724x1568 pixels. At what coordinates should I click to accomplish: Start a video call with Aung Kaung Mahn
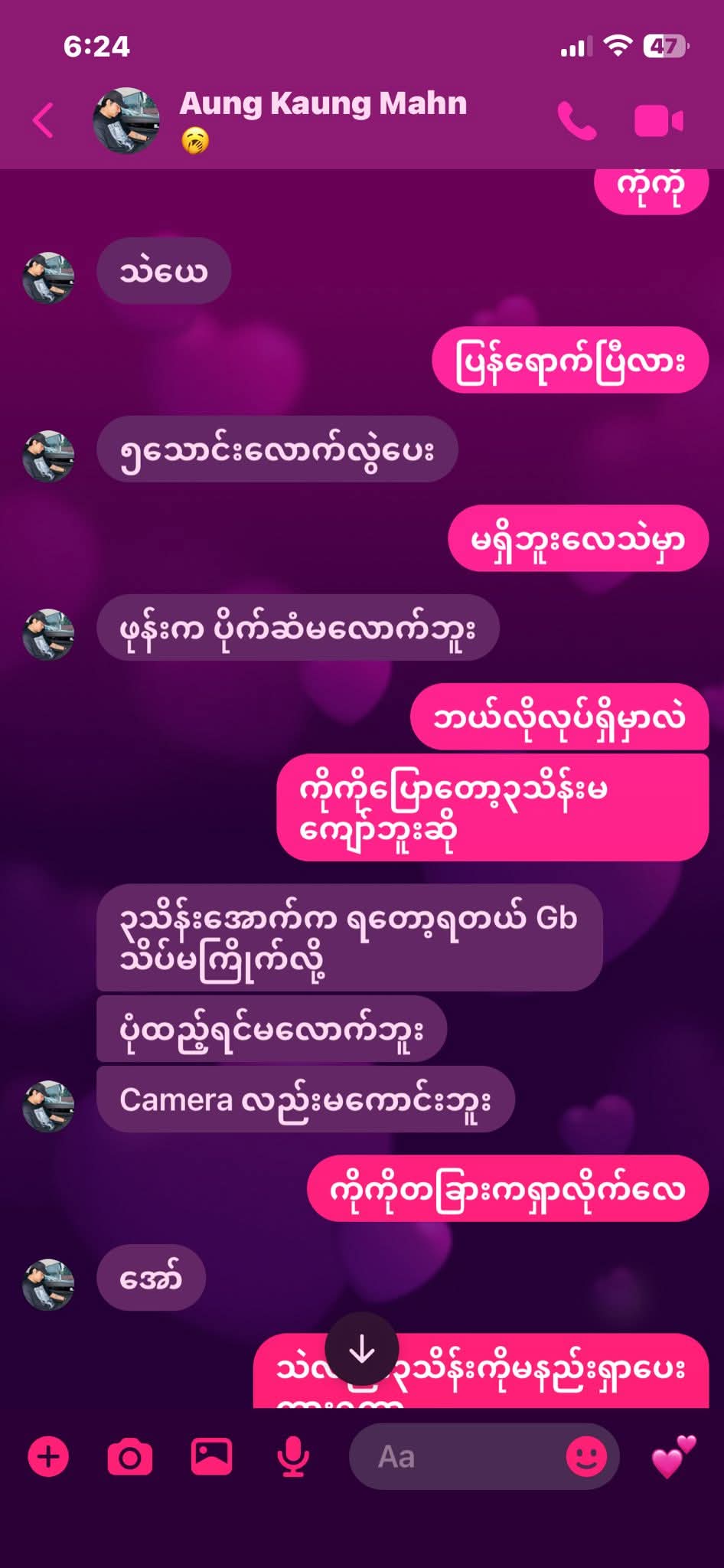click(x=658, y=121)
